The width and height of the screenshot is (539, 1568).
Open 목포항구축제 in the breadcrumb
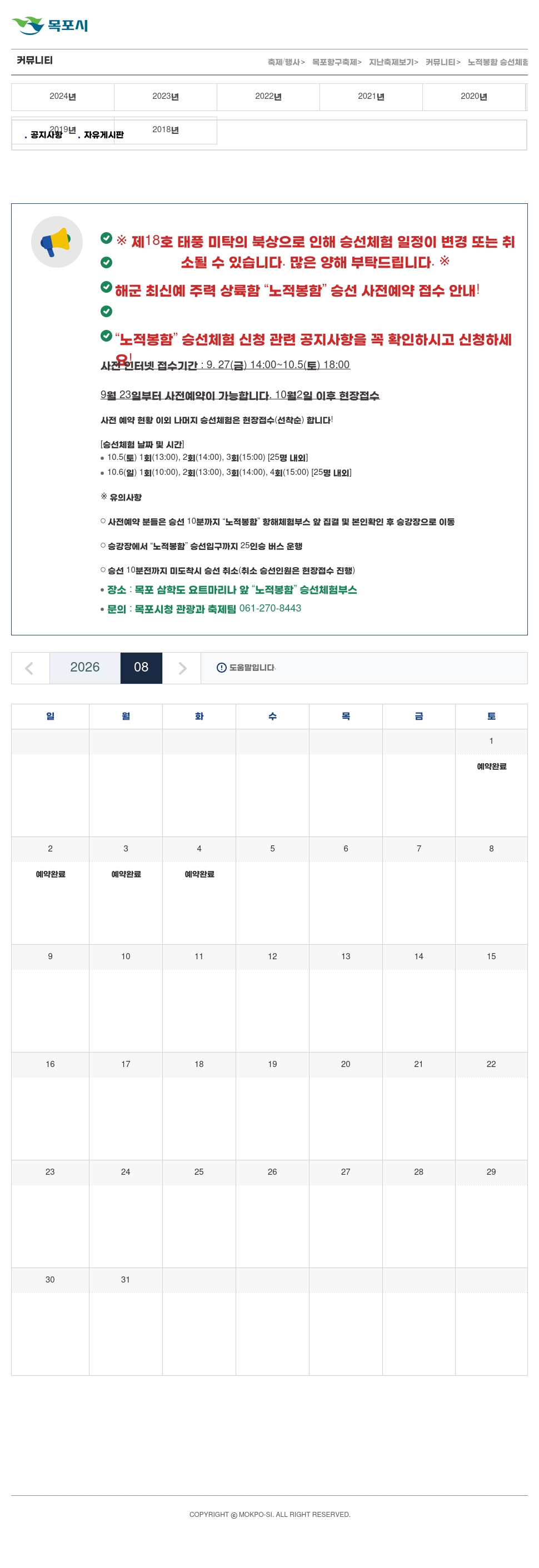tap(337, 62)
